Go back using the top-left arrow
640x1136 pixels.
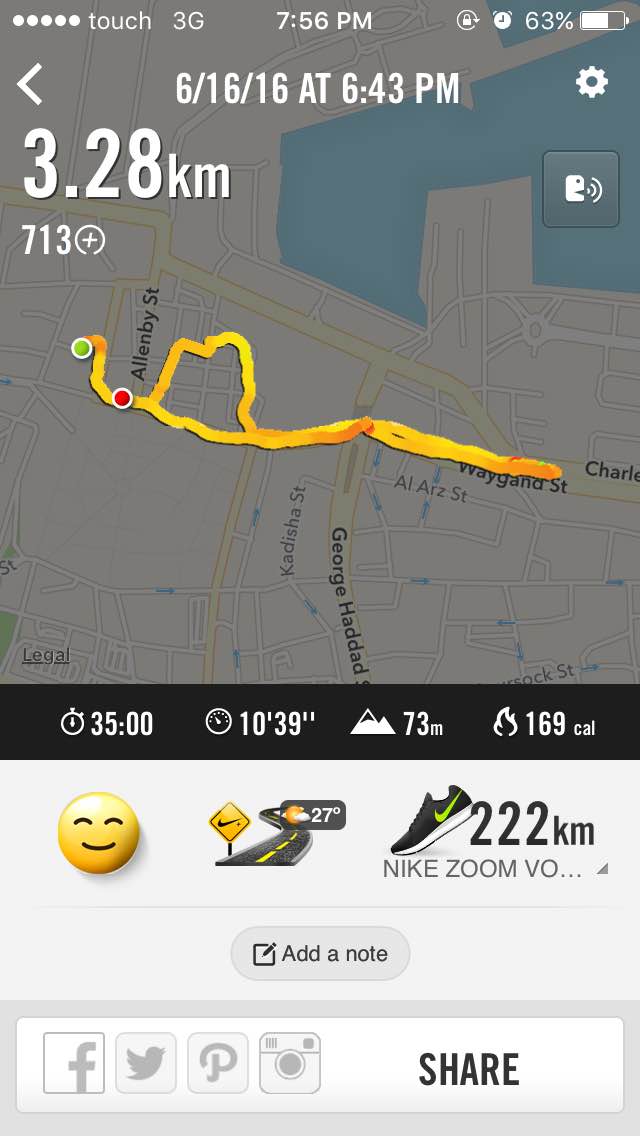(30, 85)
